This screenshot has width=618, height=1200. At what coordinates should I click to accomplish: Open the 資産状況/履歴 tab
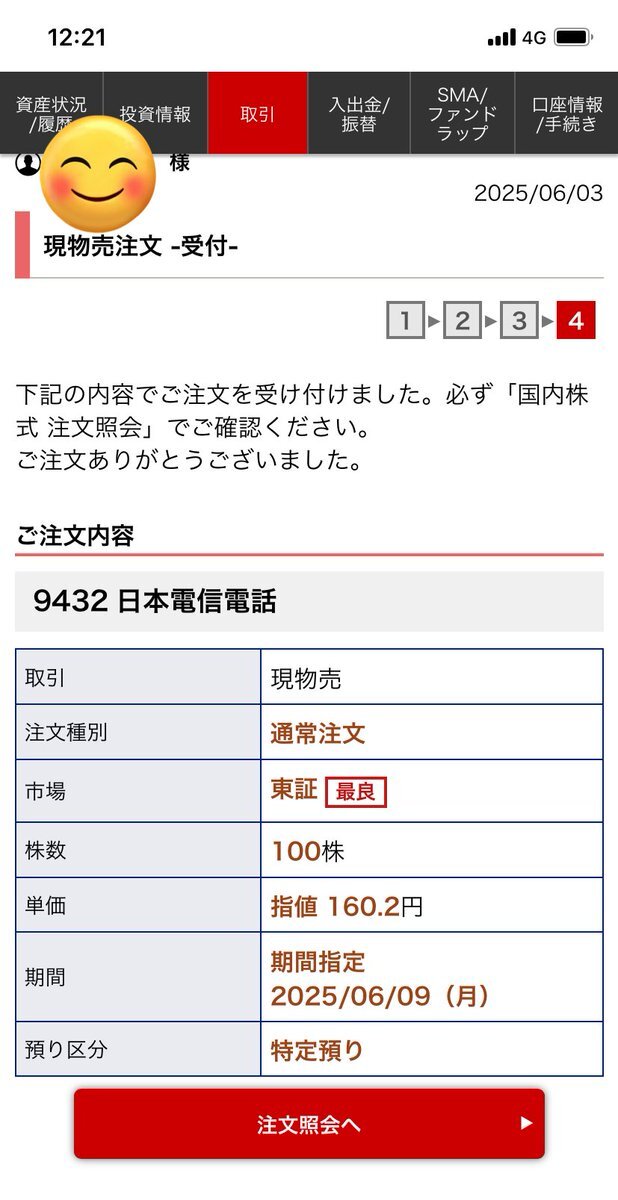point(51,113)
